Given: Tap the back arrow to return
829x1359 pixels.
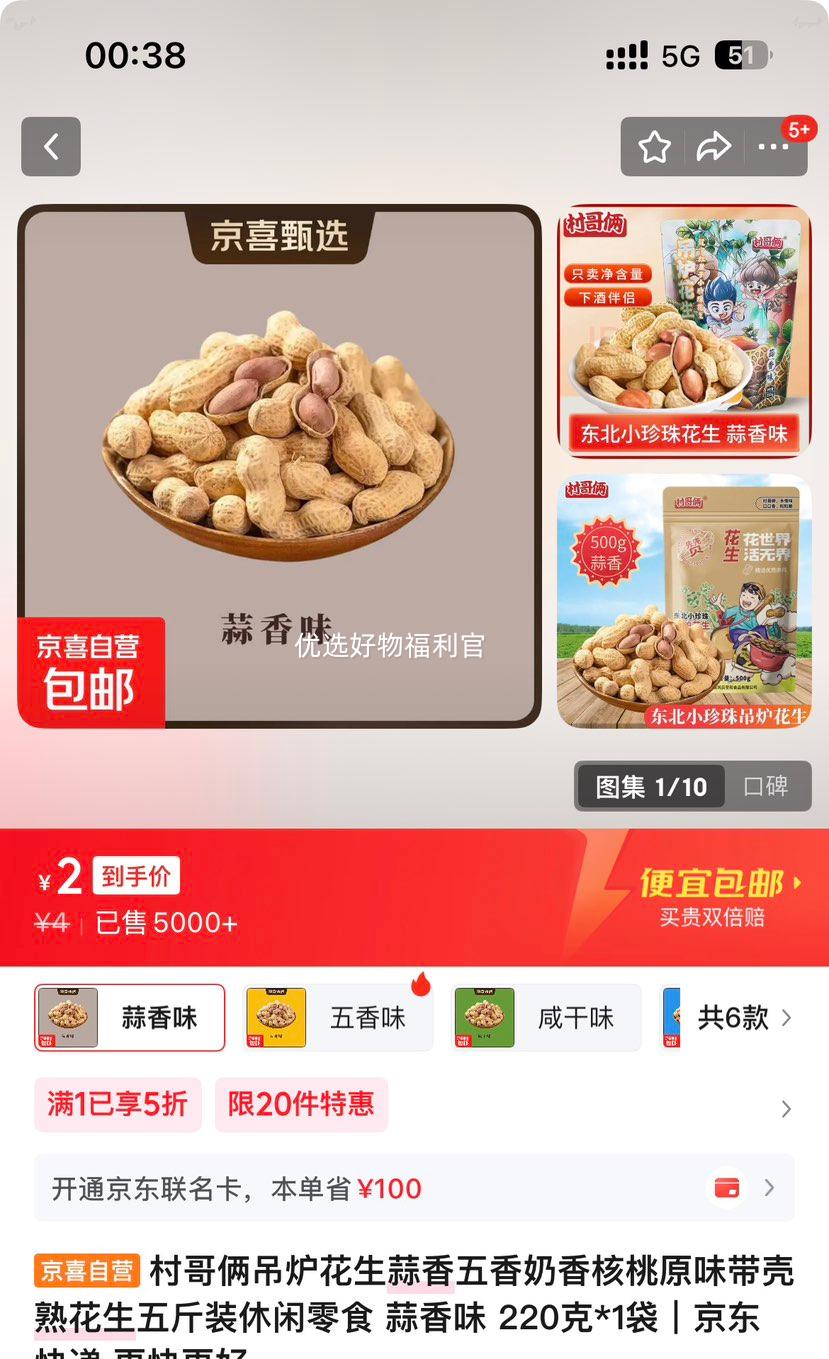Looking at the screenshot, I should [50, 146].
